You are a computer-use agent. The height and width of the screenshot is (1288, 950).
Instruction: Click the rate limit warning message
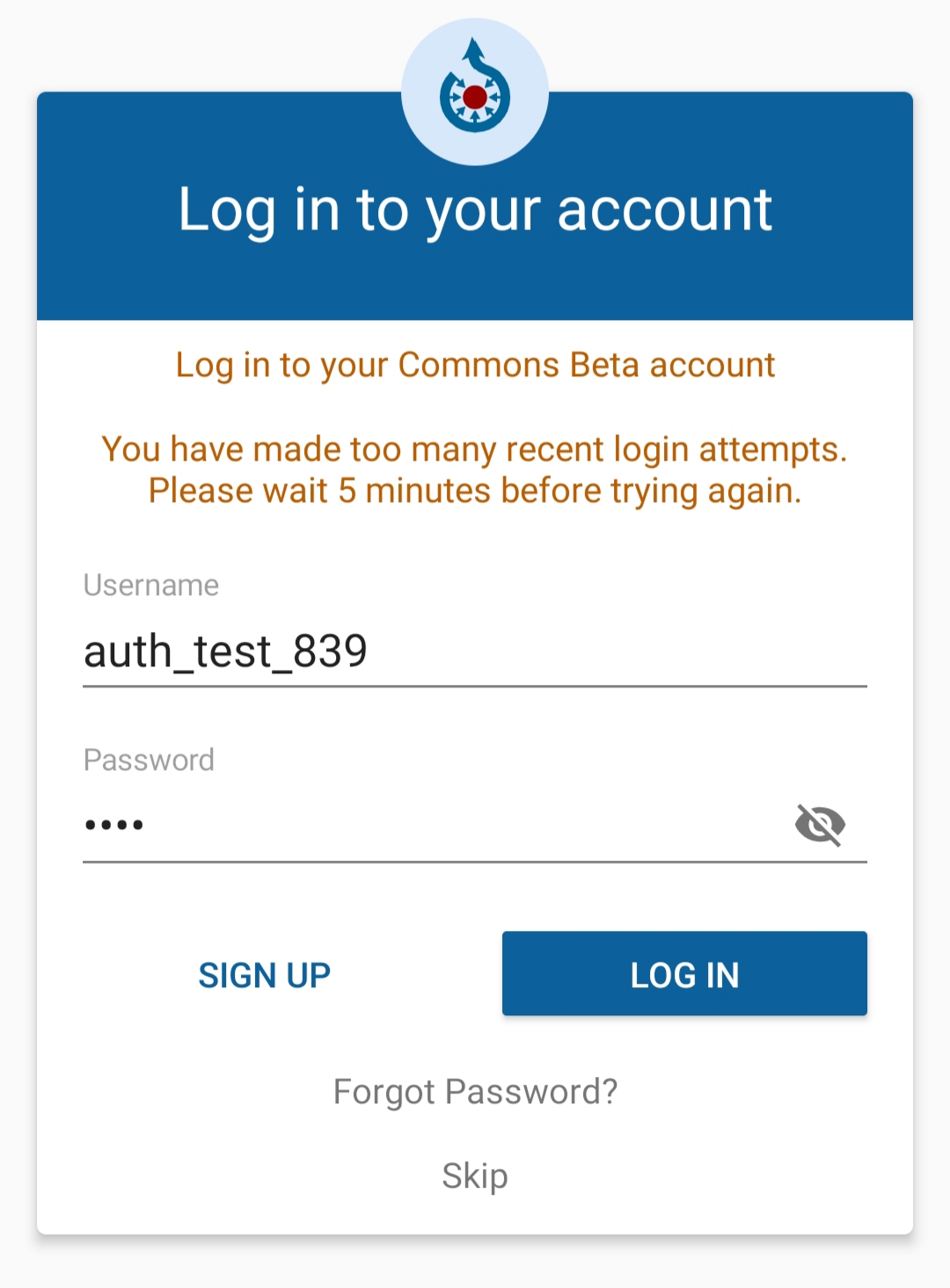click(x=475, y=469)
